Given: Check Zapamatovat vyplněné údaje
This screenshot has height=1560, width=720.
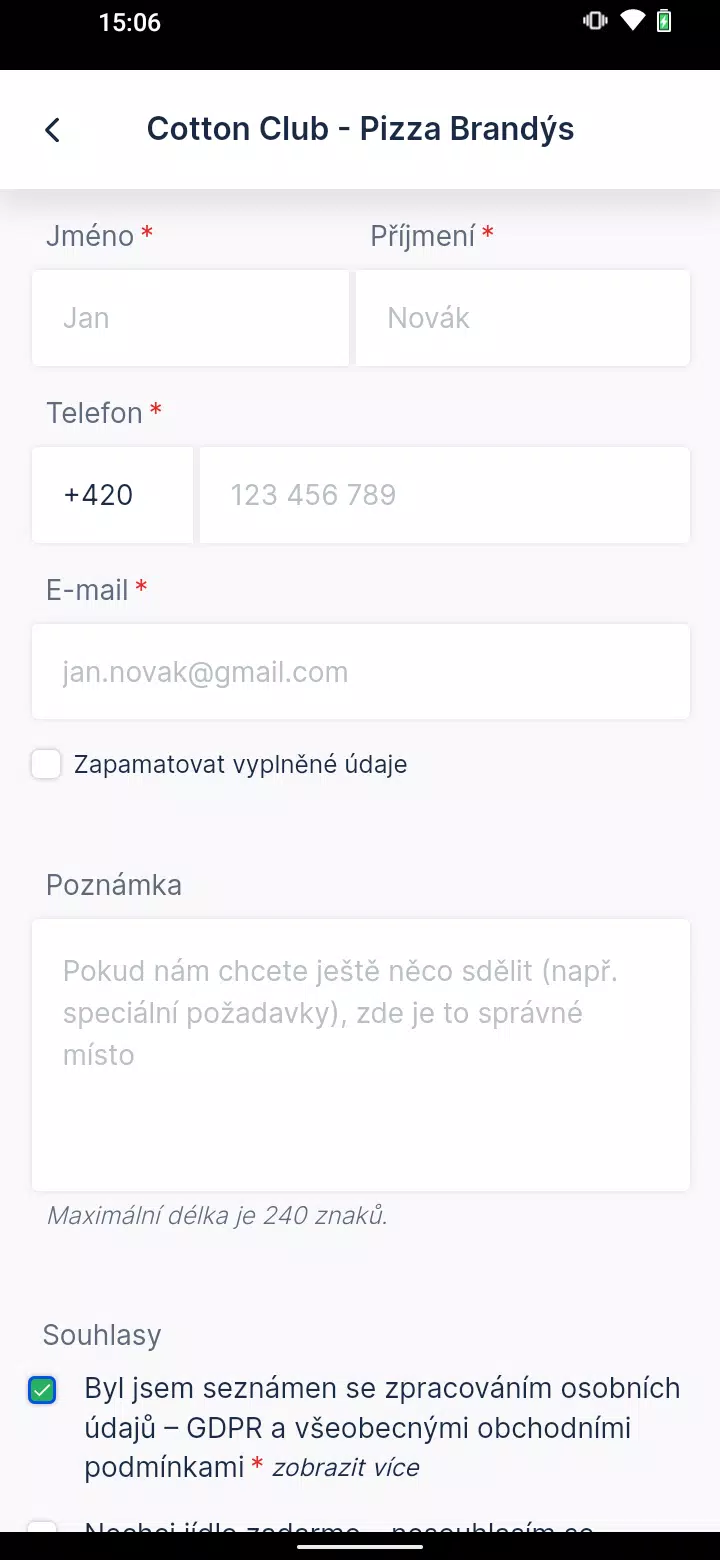Looking at the screenshot, I should [46, 765].
